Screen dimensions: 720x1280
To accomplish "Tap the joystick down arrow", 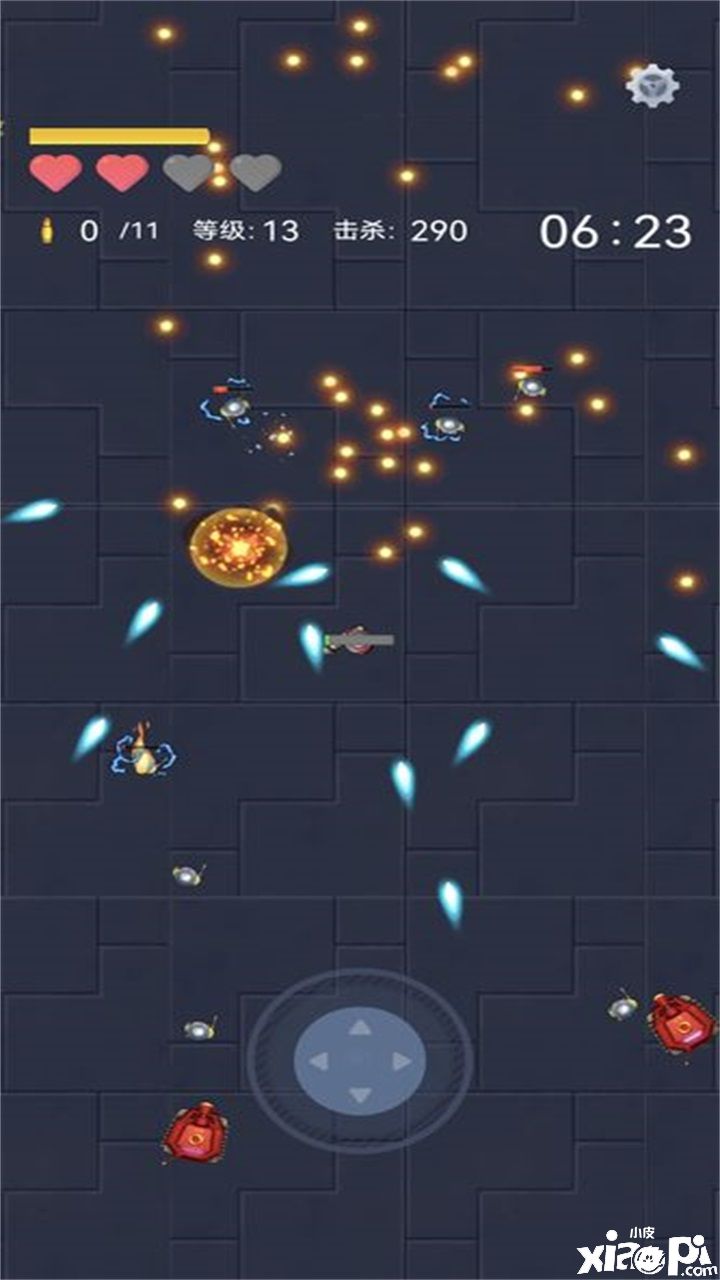I will pos(360,1096).
